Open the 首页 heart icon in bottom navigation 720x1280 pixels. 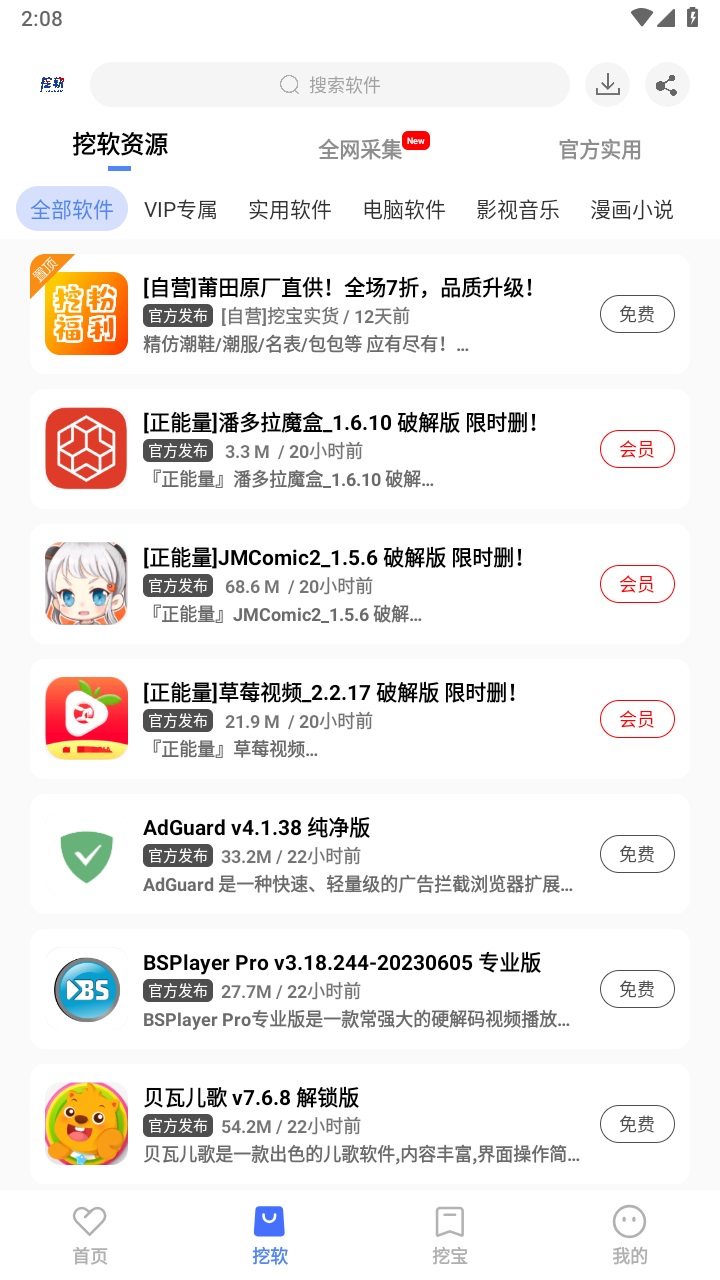point(90,1231)
